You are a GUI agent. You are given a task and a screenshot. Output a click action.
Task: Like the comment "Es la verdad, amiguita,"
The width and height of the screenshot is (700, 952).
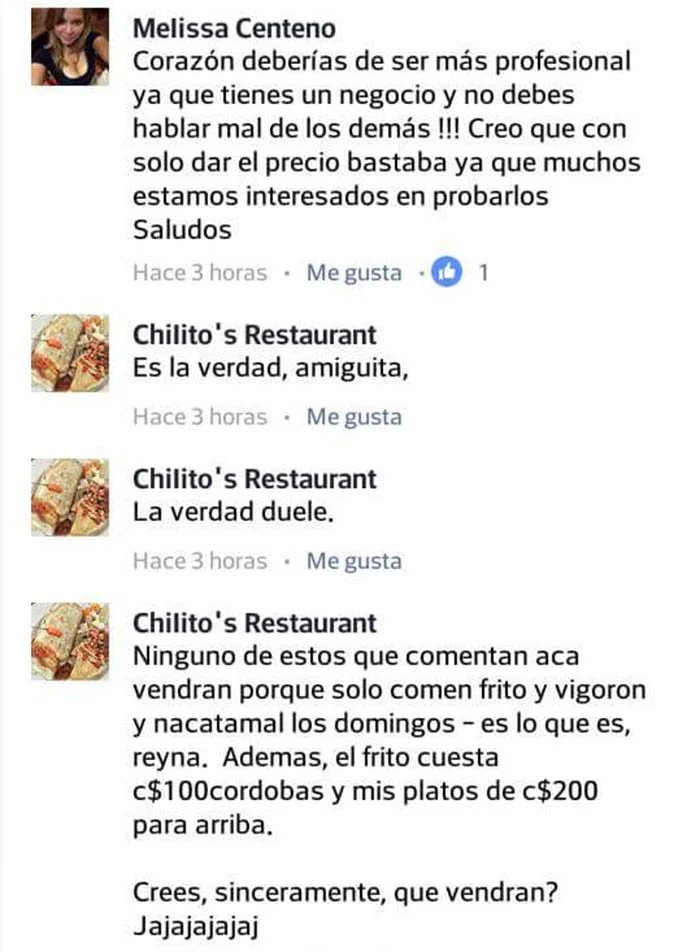click(x=354, y=417)
